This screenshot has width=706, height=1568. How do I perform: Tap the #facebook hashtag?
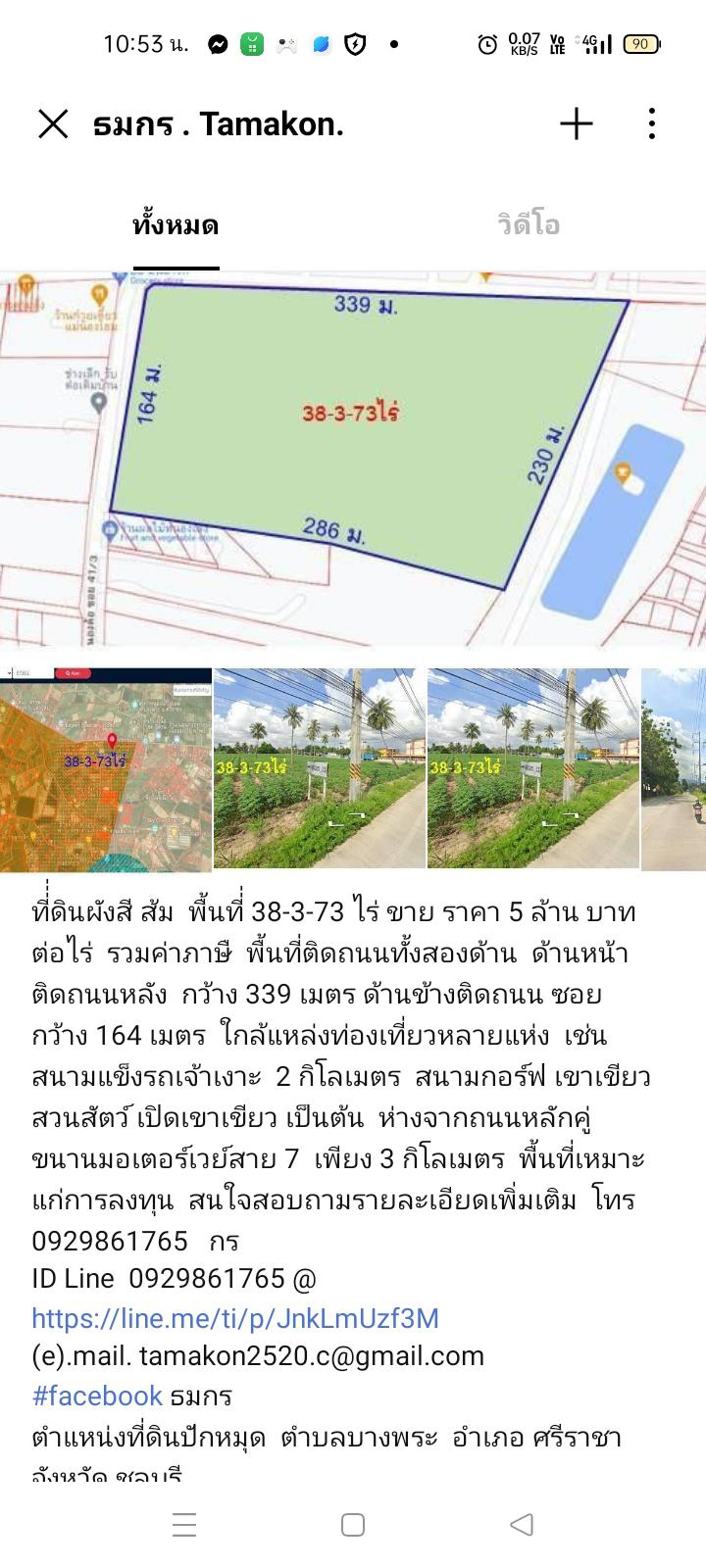pos(97,1396)
